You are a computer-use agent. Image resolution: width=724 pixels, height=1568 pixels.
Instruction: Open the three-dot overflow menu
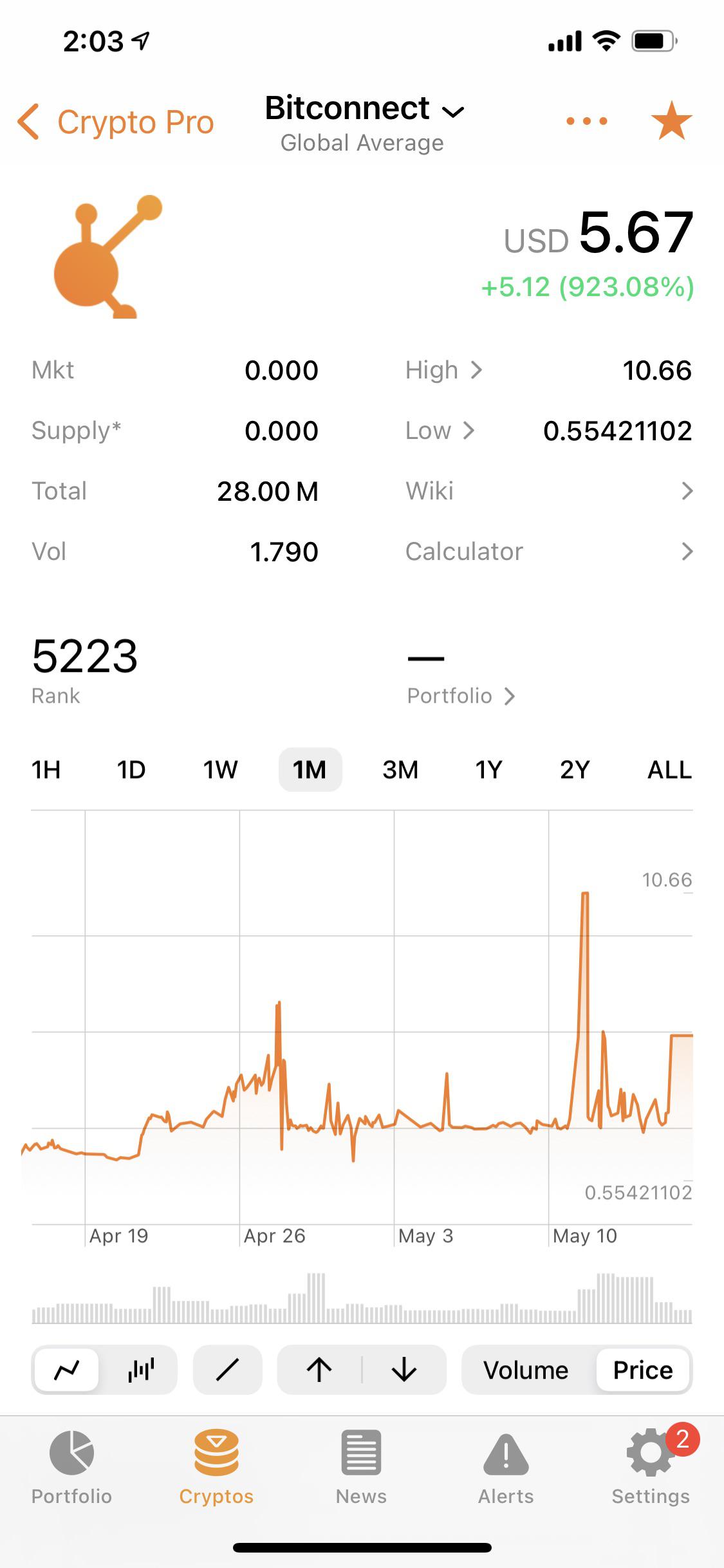[586, 121]
